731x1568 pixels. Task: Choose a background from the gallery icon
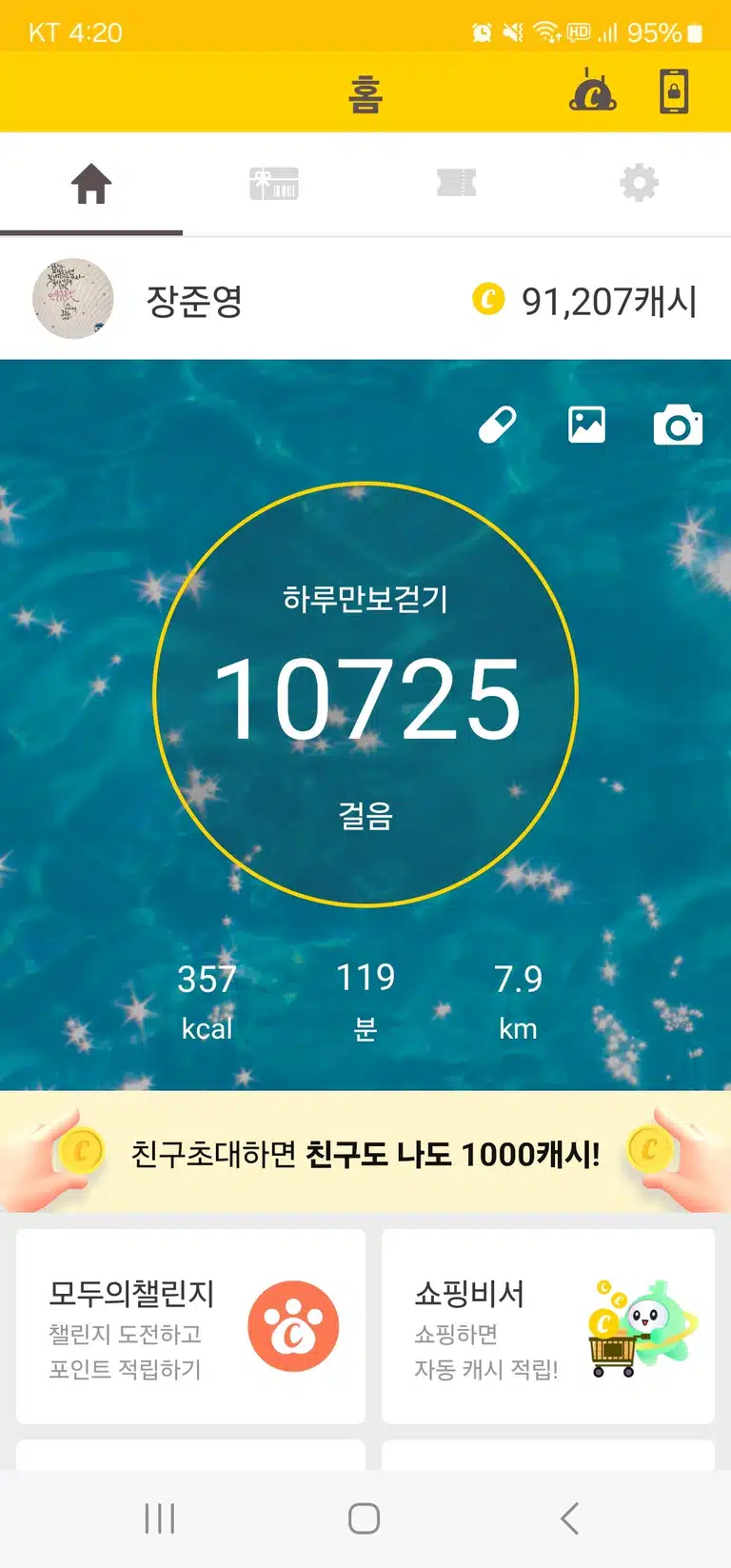(x=586, y=425)
